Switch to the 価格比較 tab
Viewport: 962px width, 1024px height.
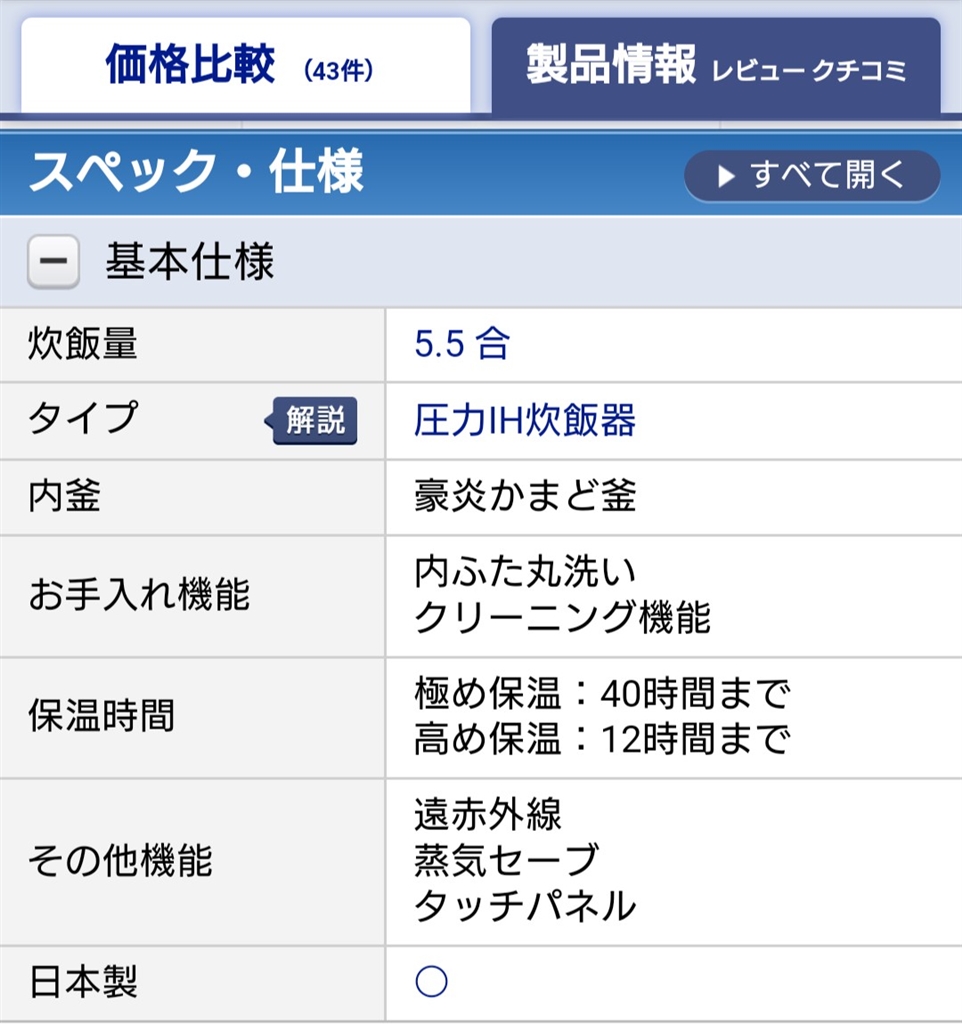(x=245, y=67)
